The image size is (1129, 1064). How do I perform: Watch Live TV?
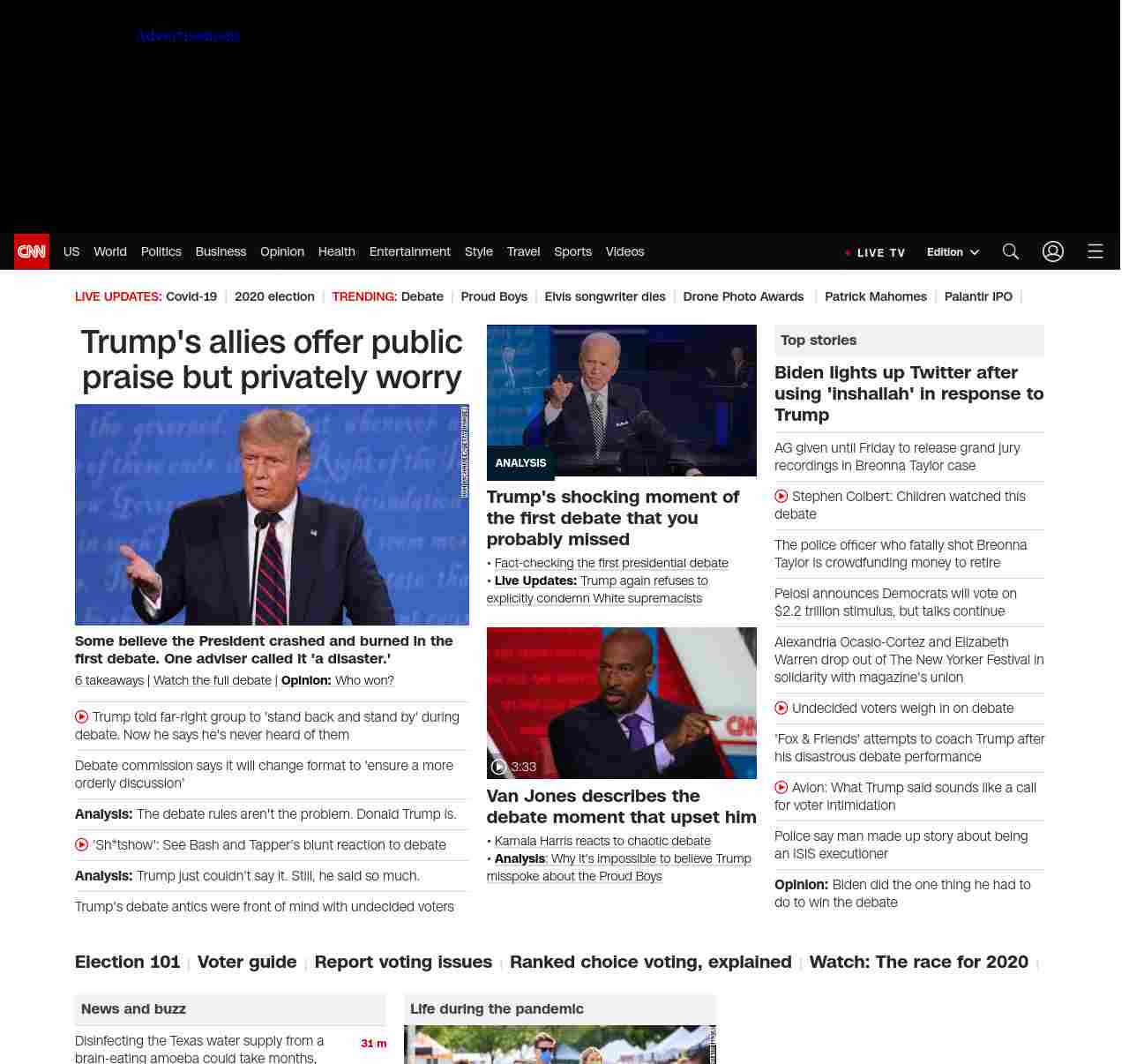click(x=875, y=252)
